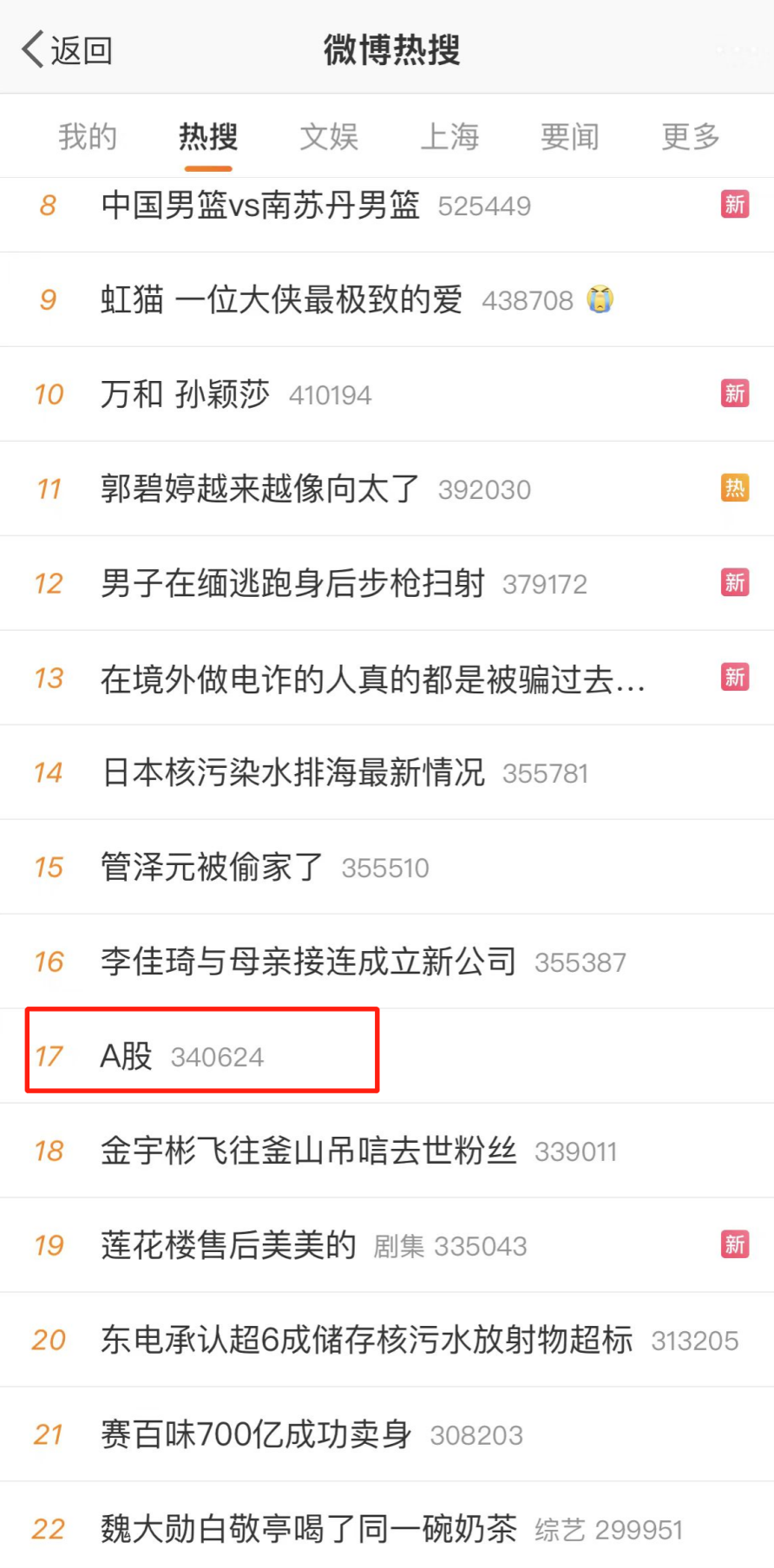Open 赛百味700亿成功卖身 topic
Image resolution: width=774 pixels, height=1568 pixels.
click(256, 1435)
